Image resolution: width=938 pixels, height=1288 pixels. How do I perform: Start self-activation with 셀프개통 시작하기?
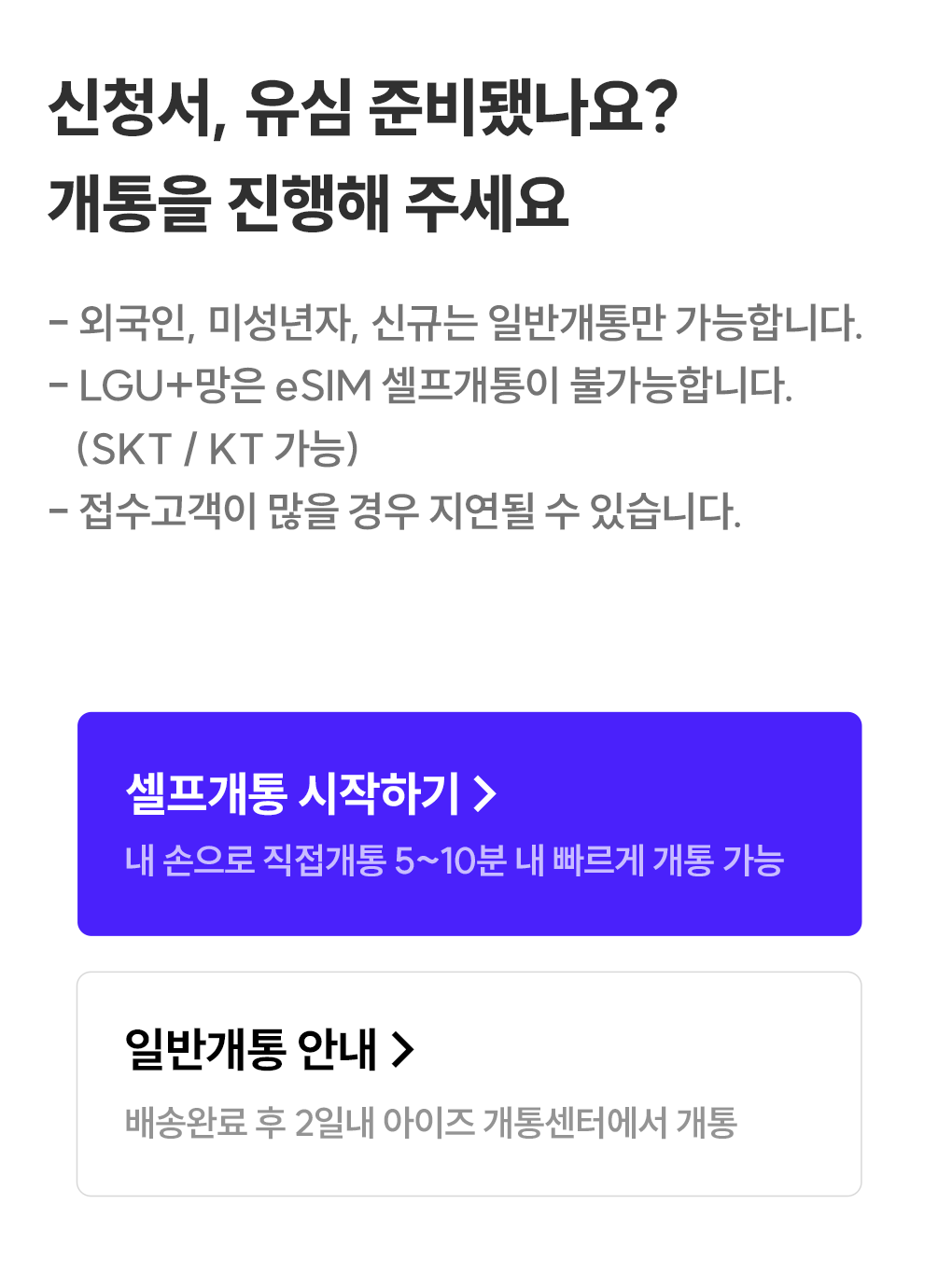tap(469, 823)
